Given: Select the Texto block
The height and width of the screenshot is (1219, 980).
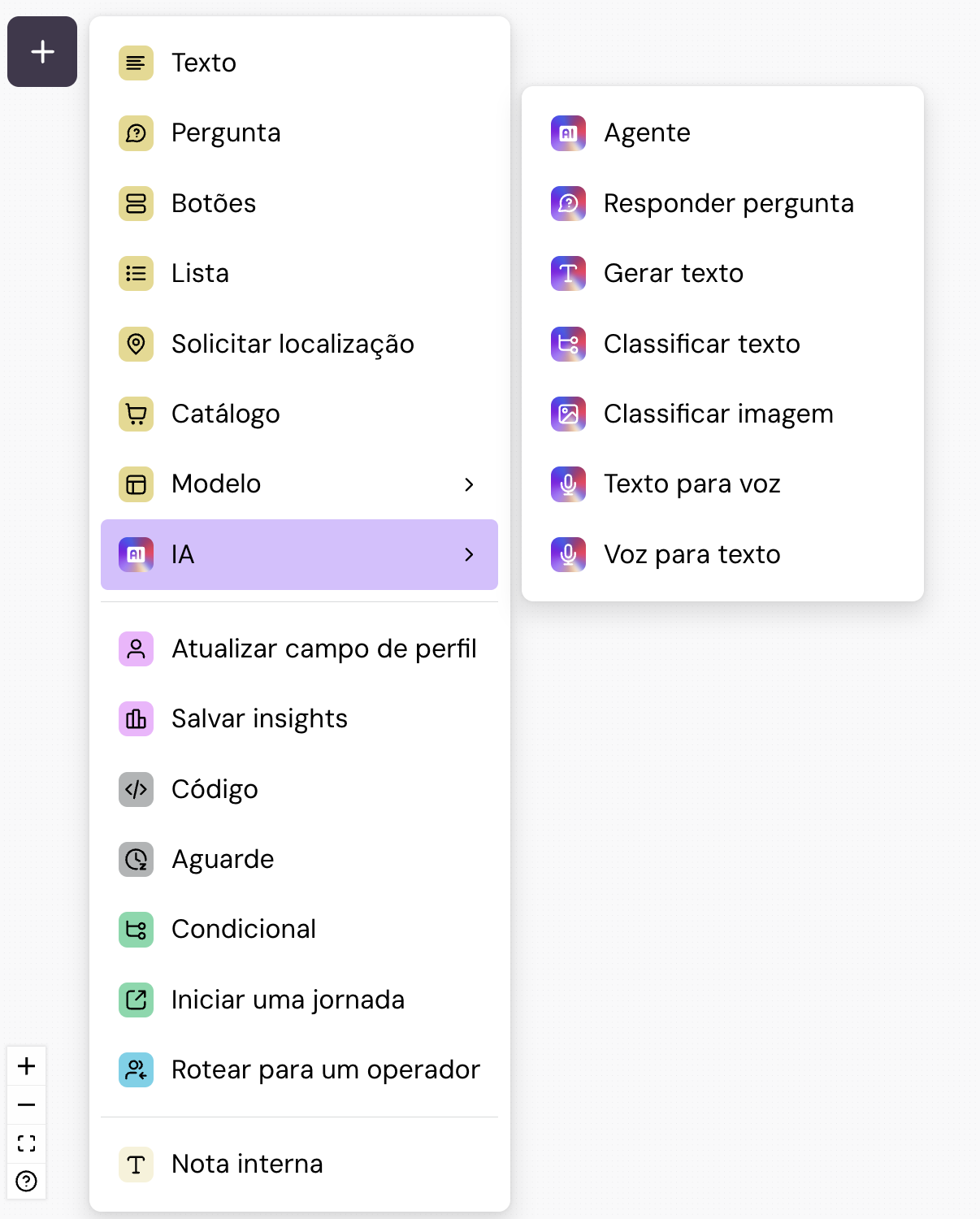Looking at the screenshot, I should pyautogui.click(x=203, y=63).
